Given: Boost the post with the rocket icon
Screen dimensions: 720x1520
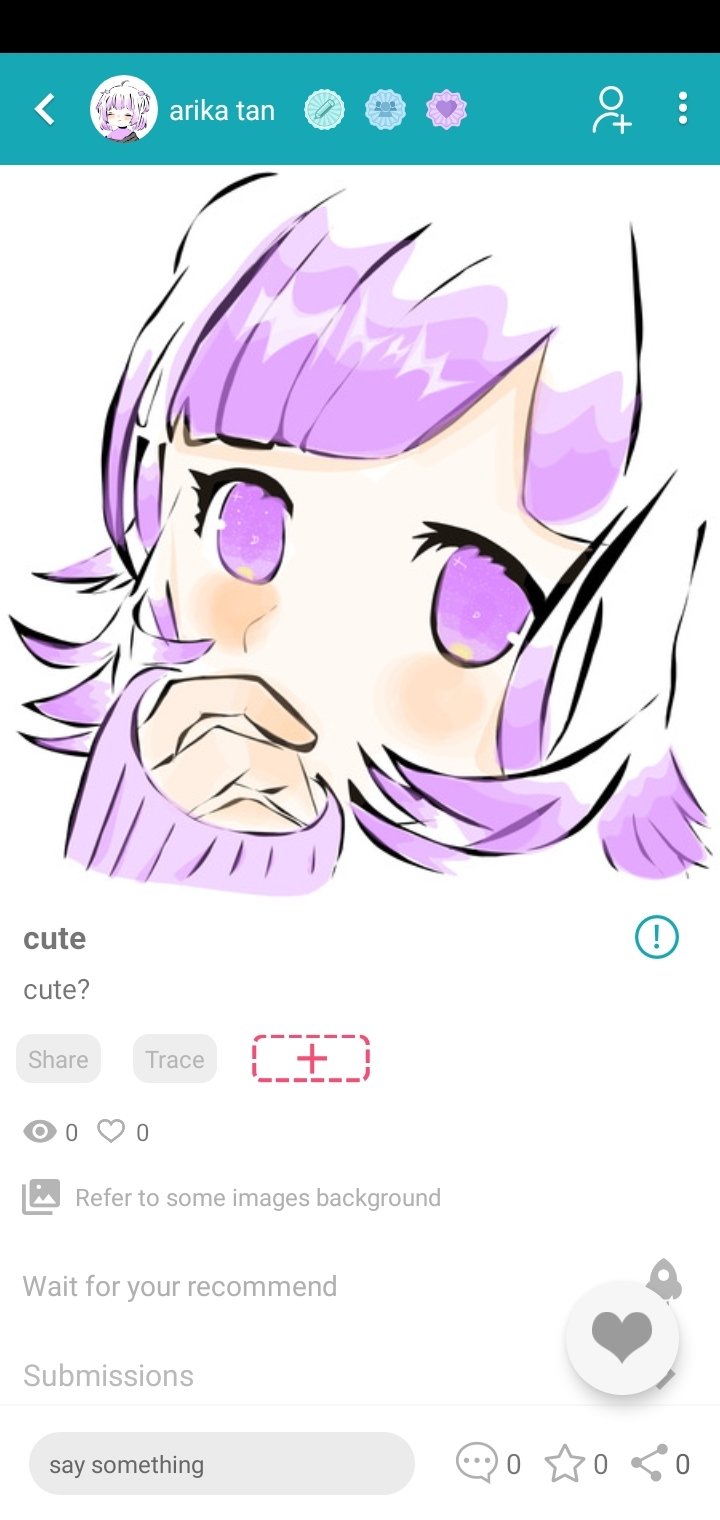Looking at the screenshot, I should [x=664, y=1279].
